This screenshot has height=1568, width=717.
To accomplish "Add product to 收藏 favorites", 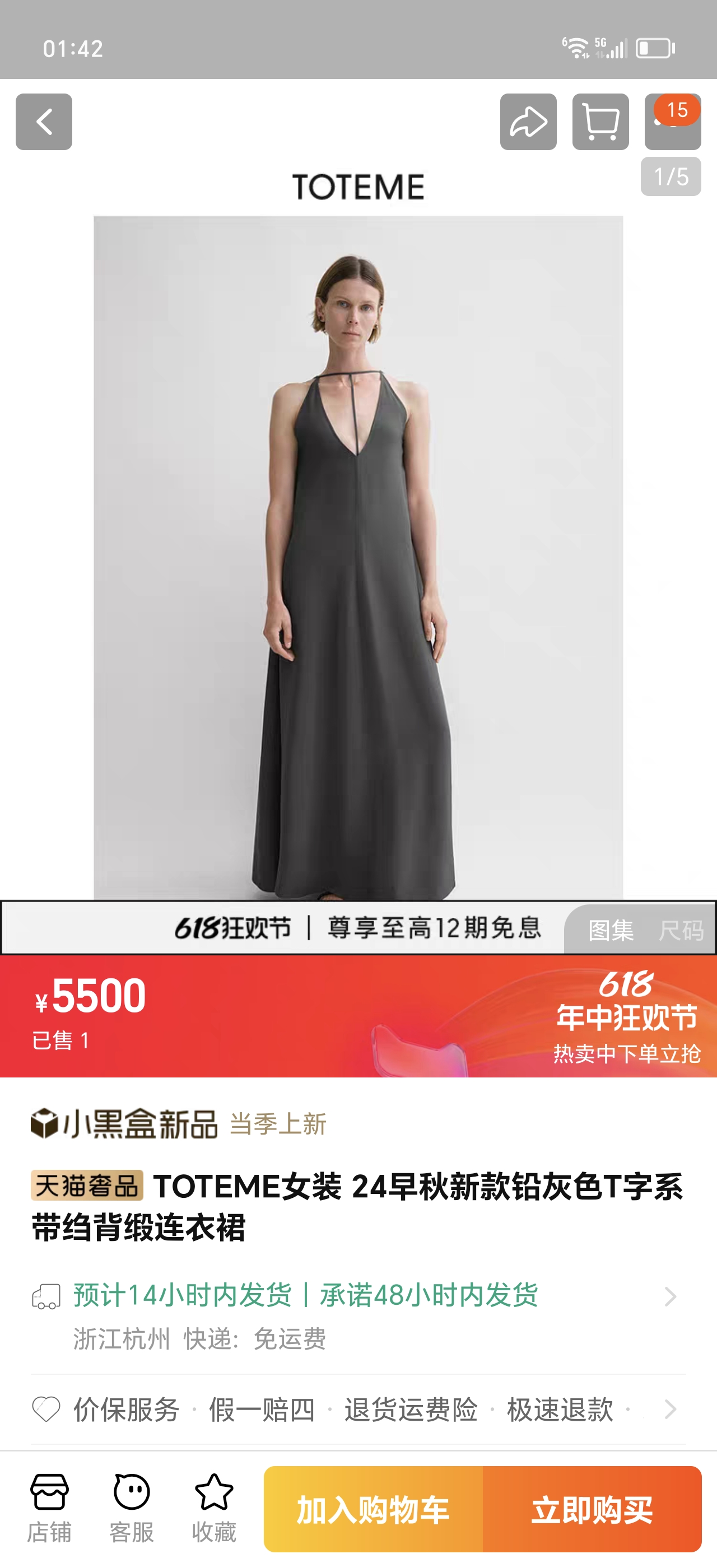I will point(213,1508).
